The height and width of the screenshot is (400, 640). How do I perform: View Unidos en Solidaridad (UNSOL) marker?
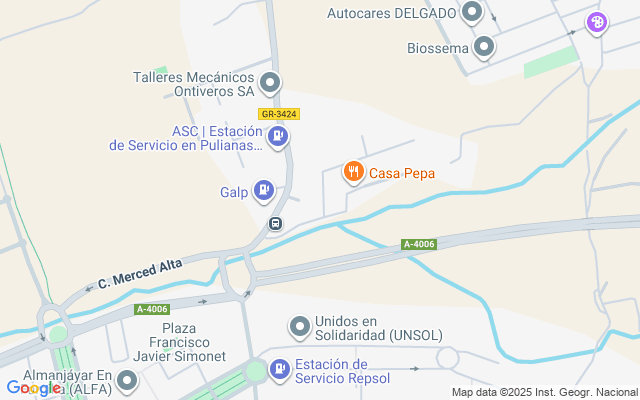[x=300, y=326]
